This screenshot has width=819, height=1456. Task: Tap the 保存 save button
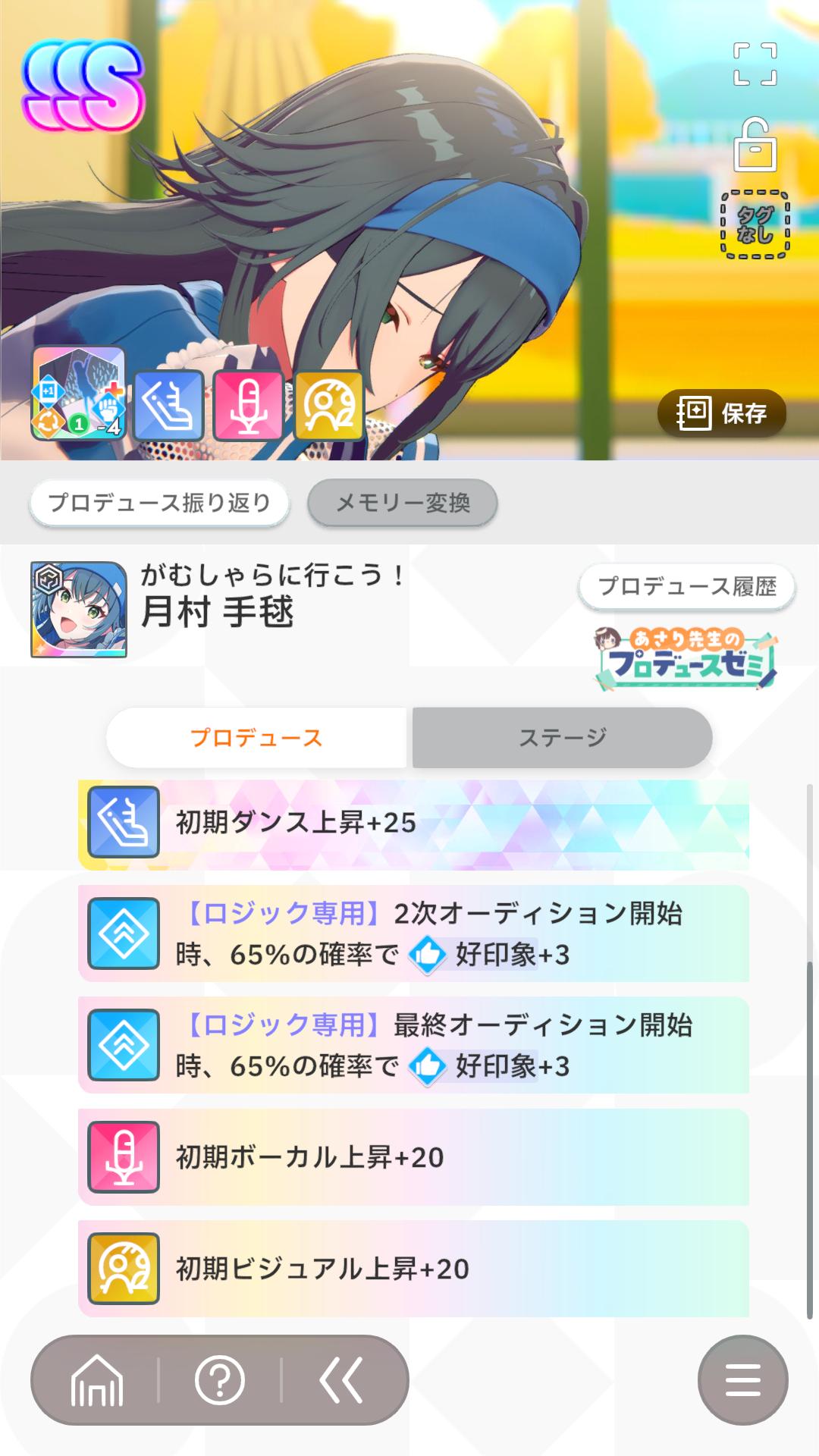[x=721, y=413]
